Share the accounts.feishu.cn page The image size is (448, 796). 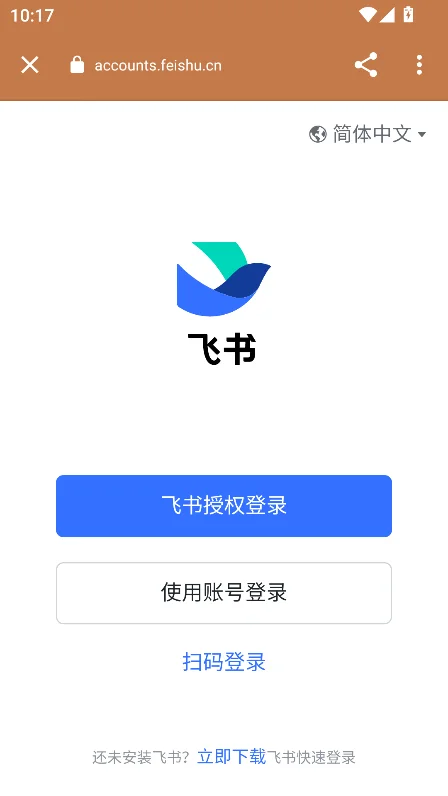[366, 65]
